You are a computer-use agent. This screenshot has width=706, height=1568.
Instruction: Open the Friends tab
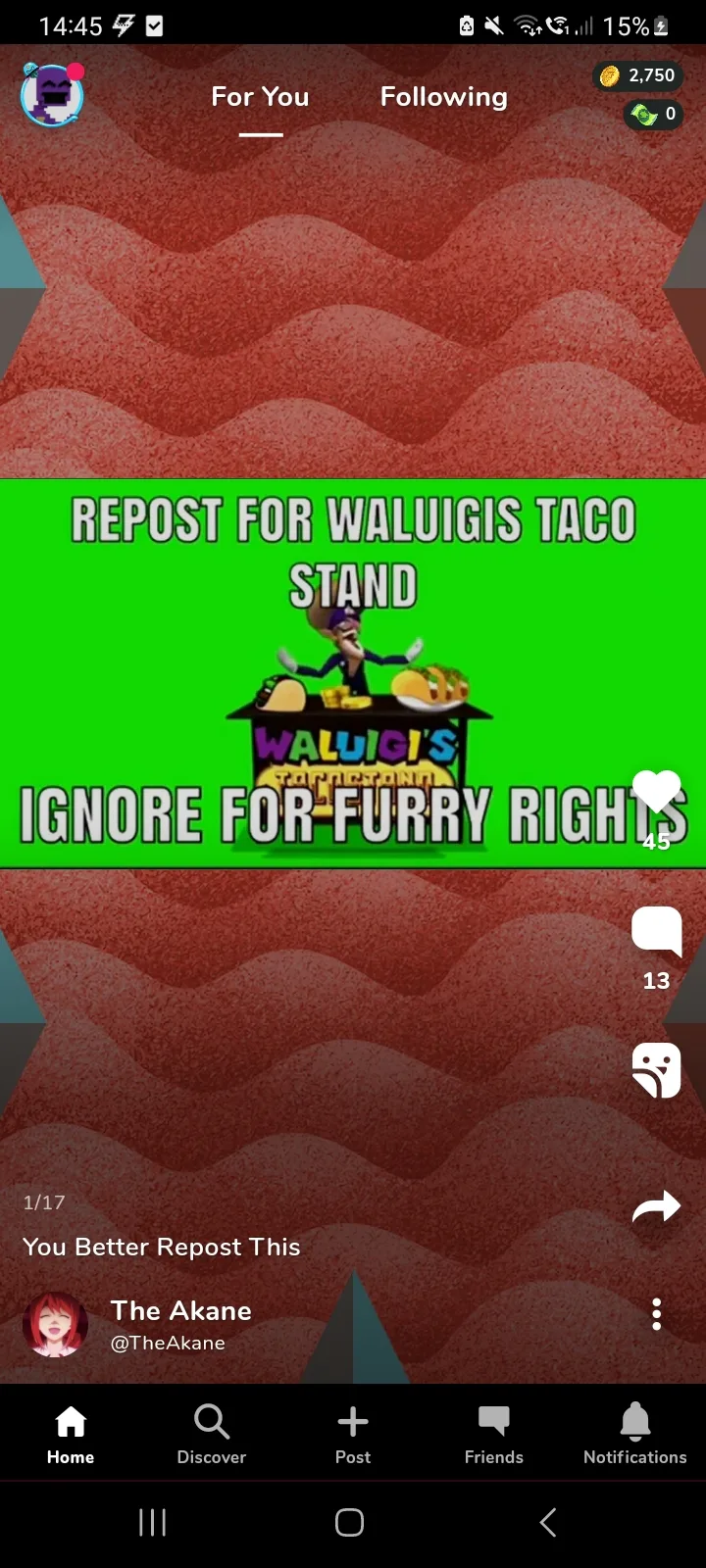(x=494, y=1434)
